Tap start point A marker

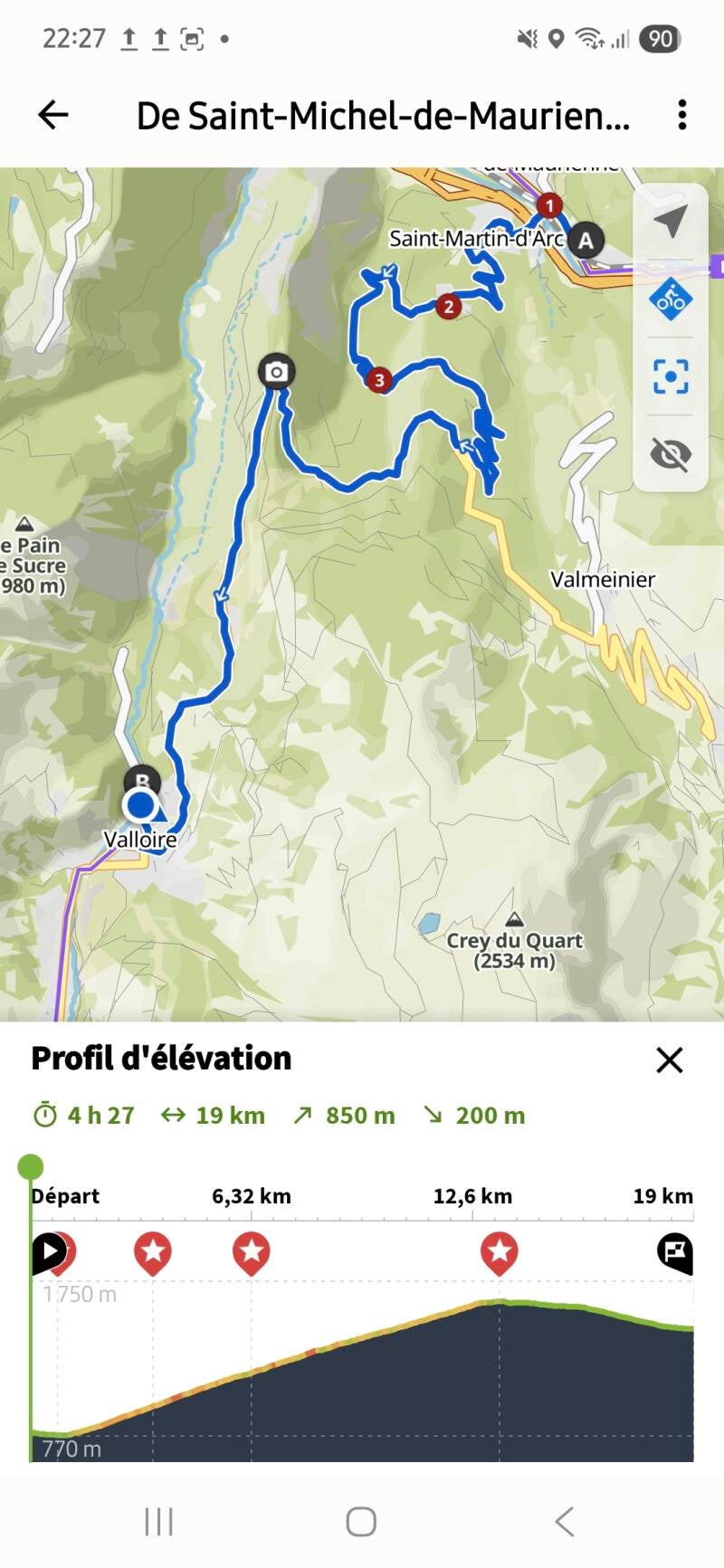[586, 241]
